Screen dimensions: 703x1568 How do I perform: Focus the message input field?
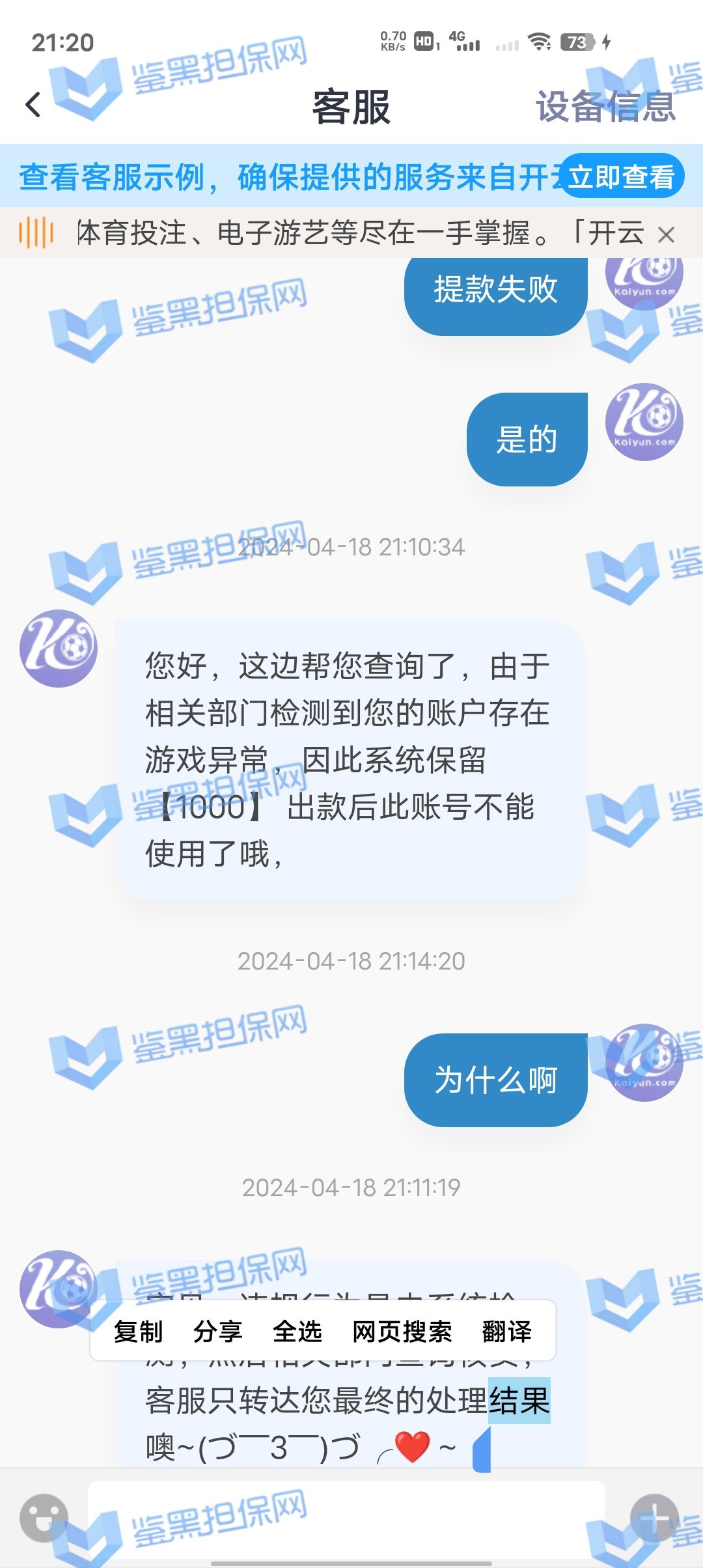pyautogui.click(x=346, y=1518)
